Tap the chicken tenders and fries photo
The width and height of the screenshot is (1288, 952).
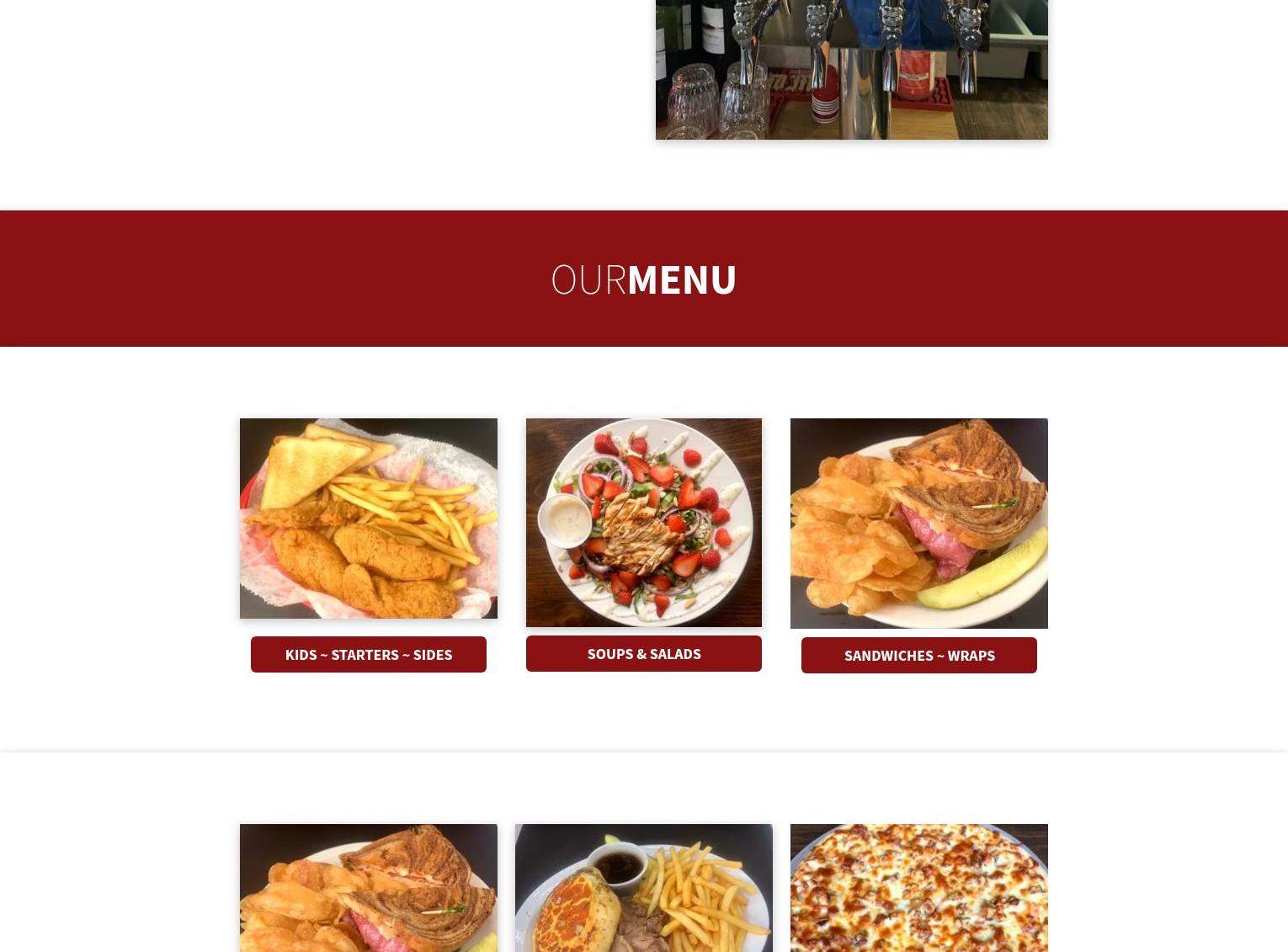coord(368,519)
